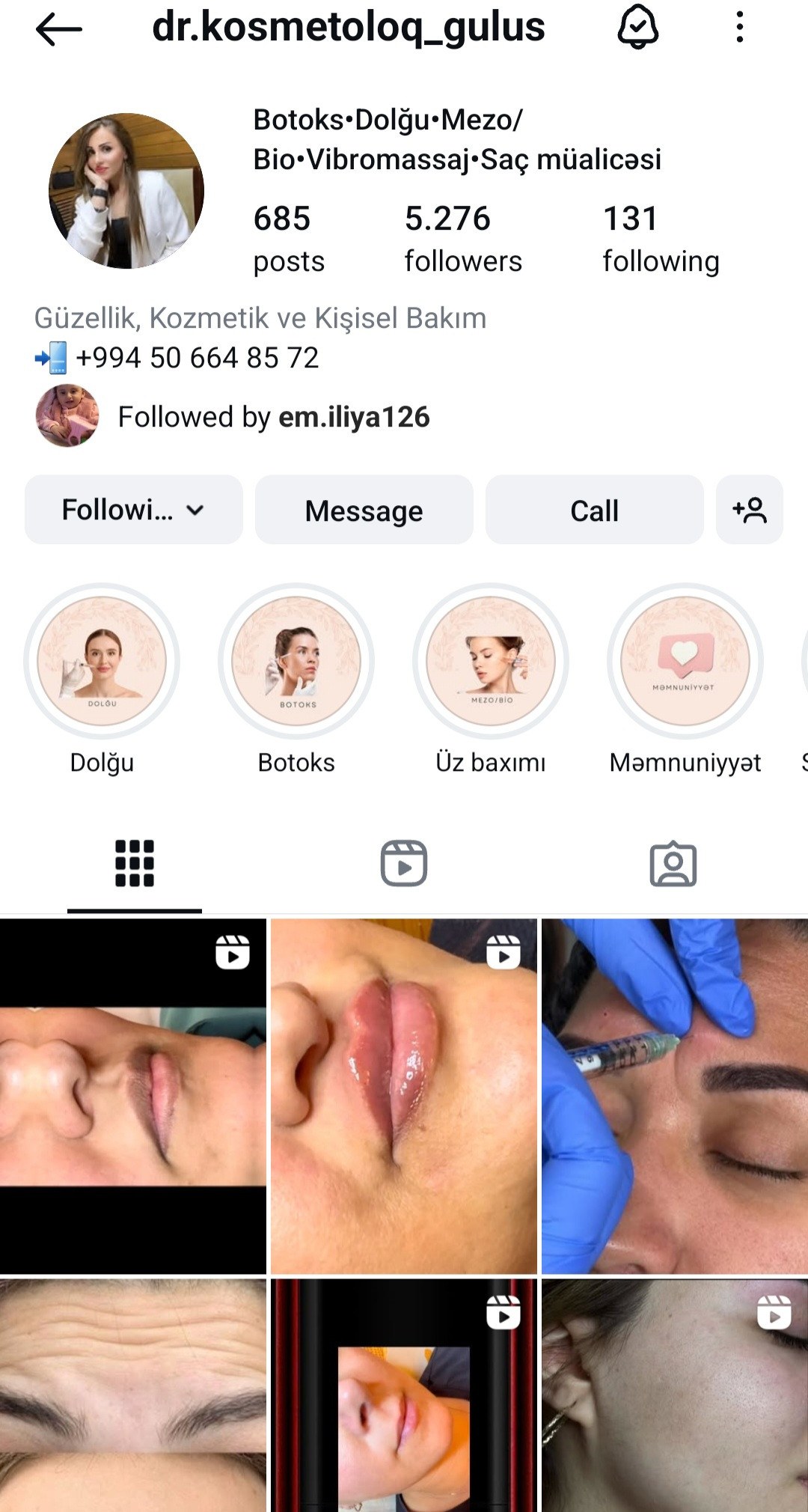Expand the Following dropdown
808x1512 pixels.
pos(134,510)
